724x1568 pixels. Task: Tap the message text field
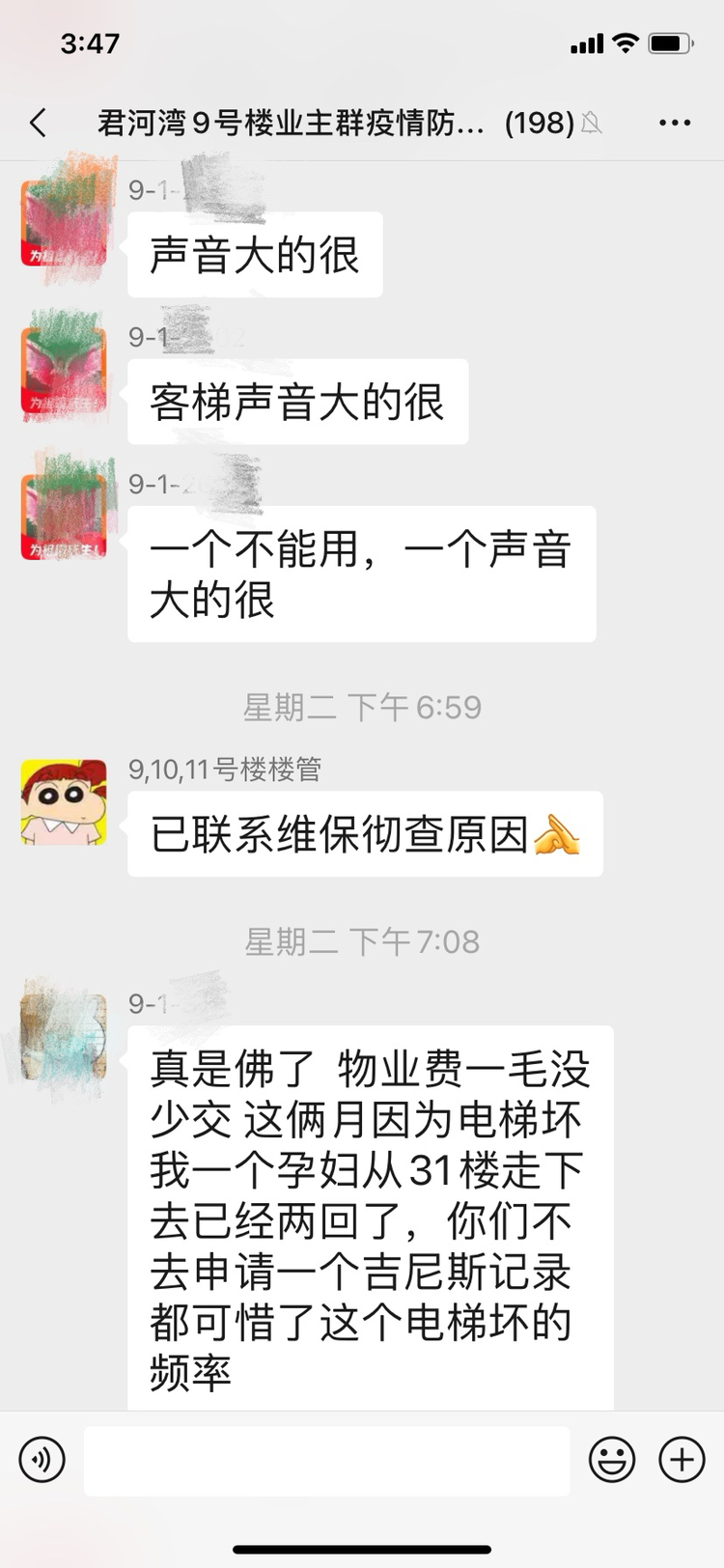[326, 1460]
